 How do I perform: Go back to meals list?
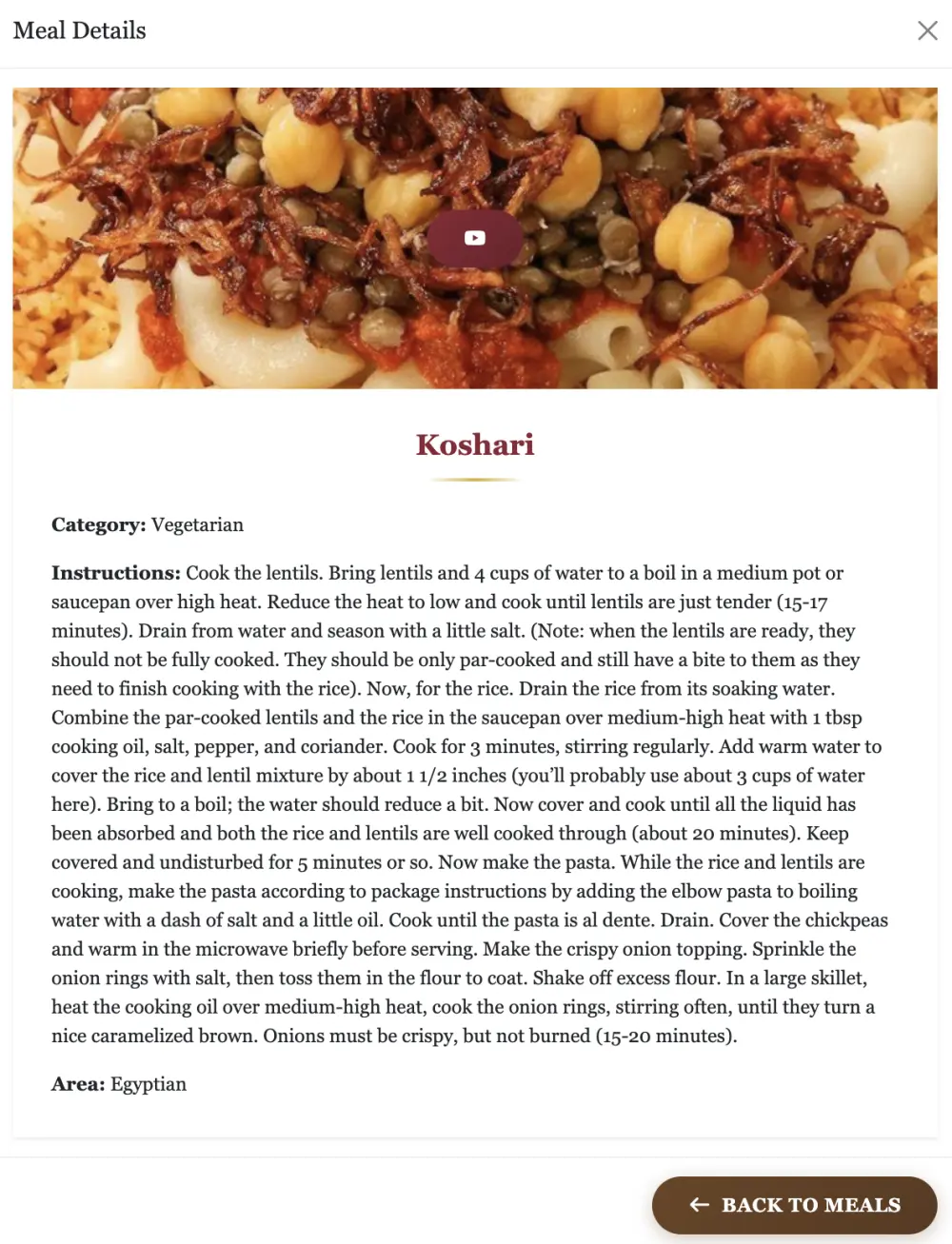(x=794, y=1205)
